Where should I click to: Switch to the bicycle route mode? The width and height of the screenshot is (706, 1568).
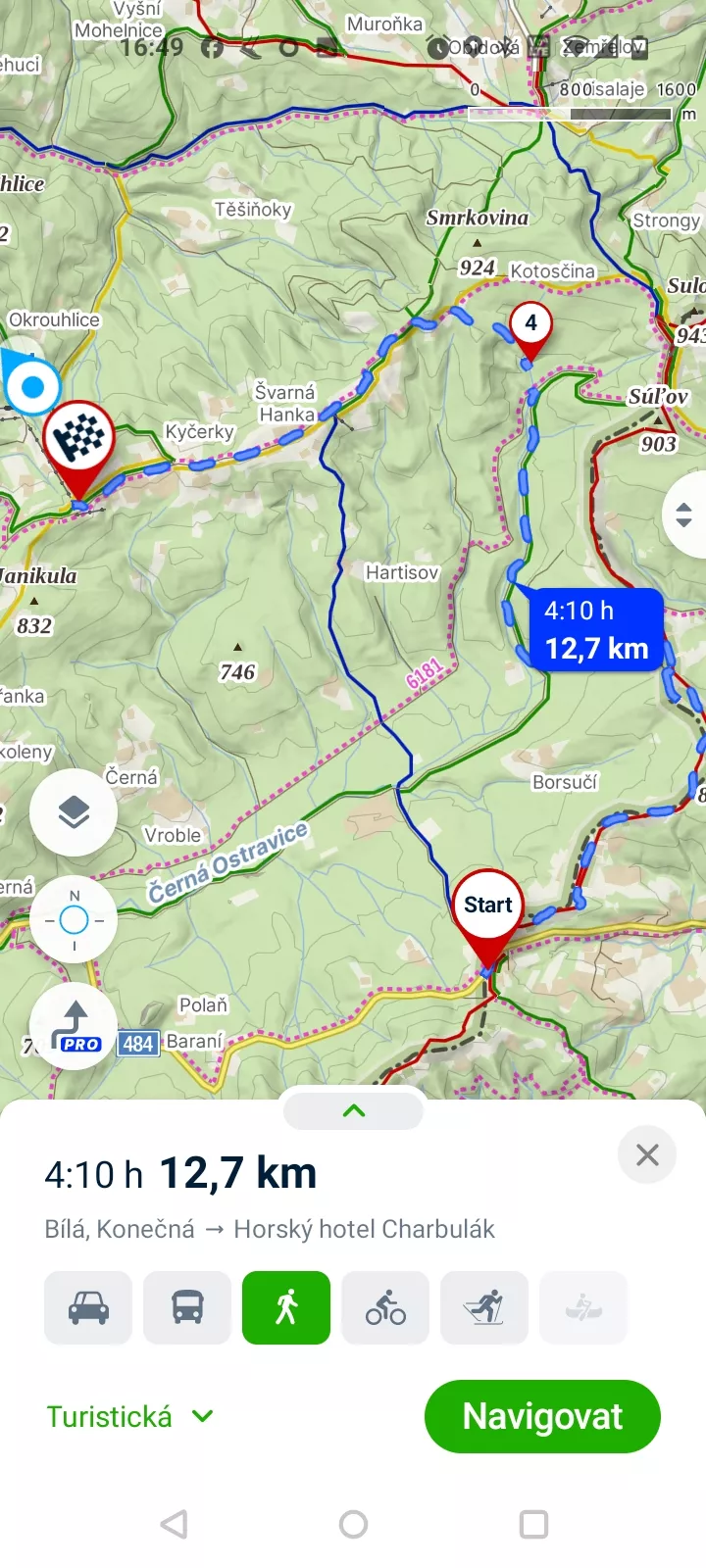click(385, 1308)
